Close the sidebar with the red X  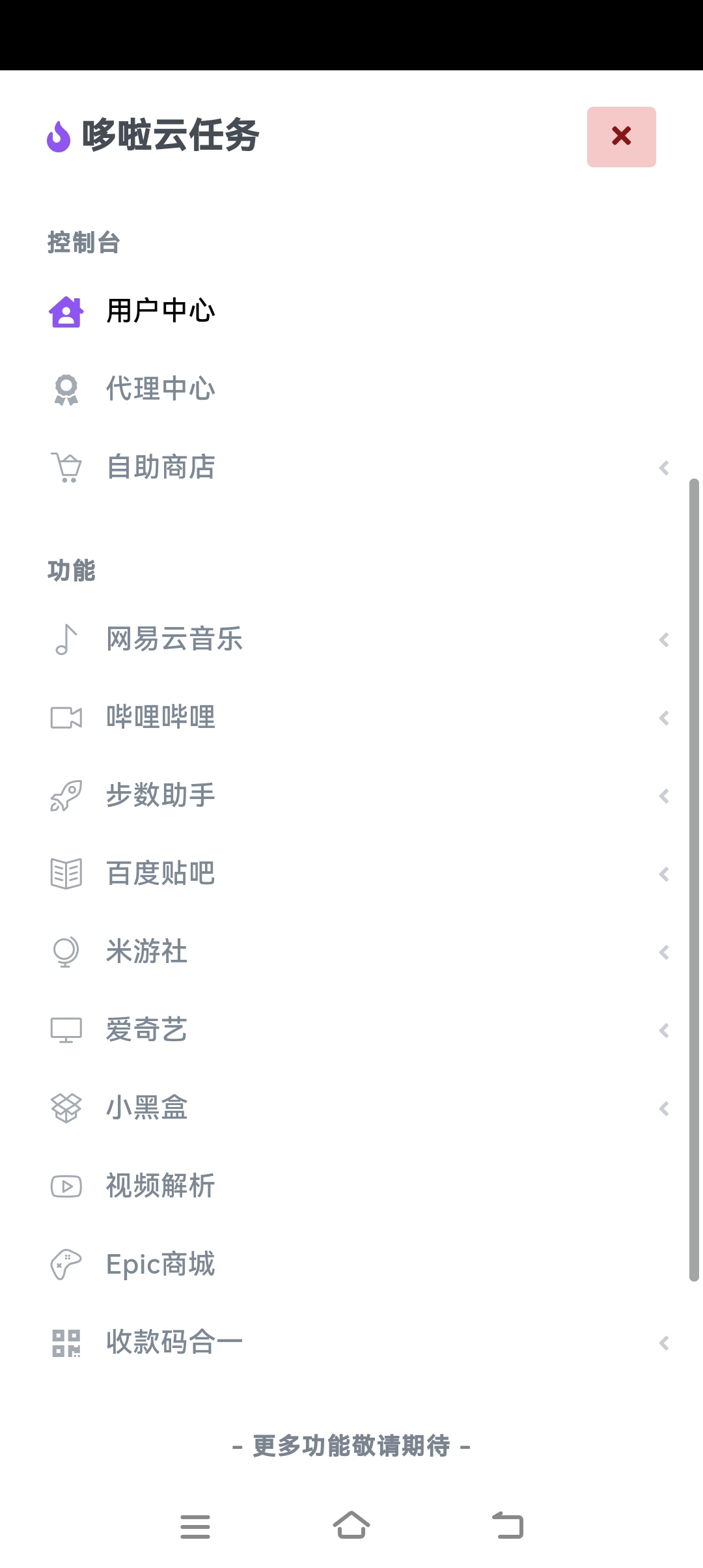point(621,137)
